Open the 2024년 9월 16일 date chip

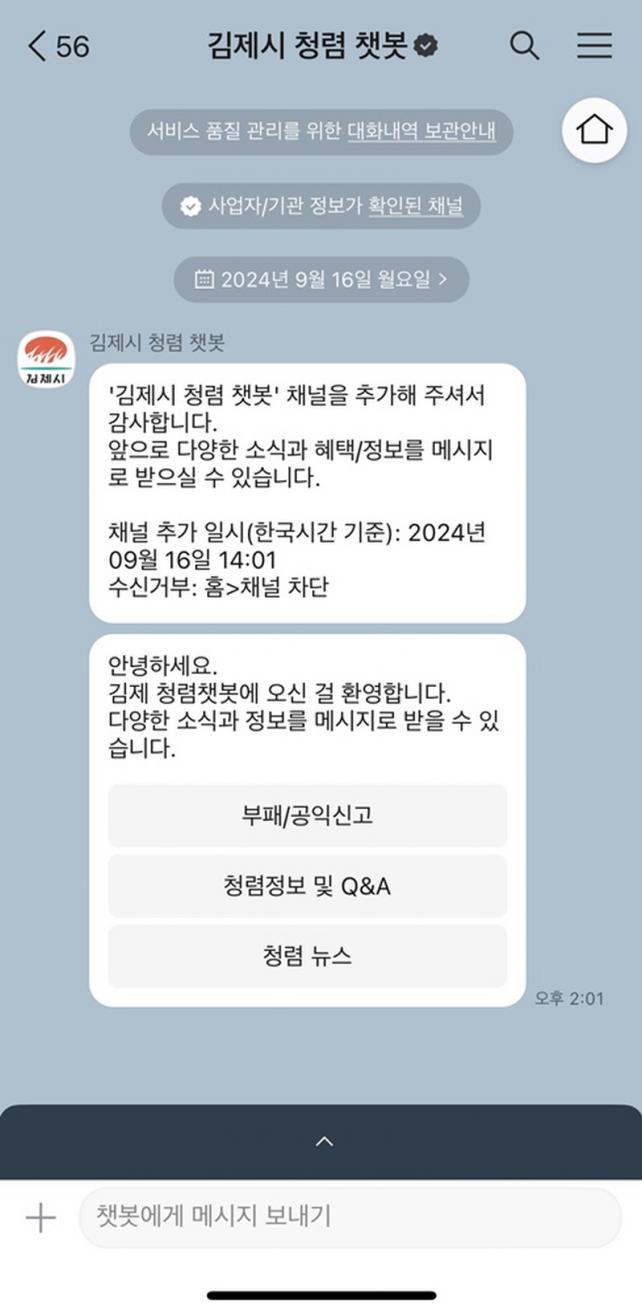(320, 280)
